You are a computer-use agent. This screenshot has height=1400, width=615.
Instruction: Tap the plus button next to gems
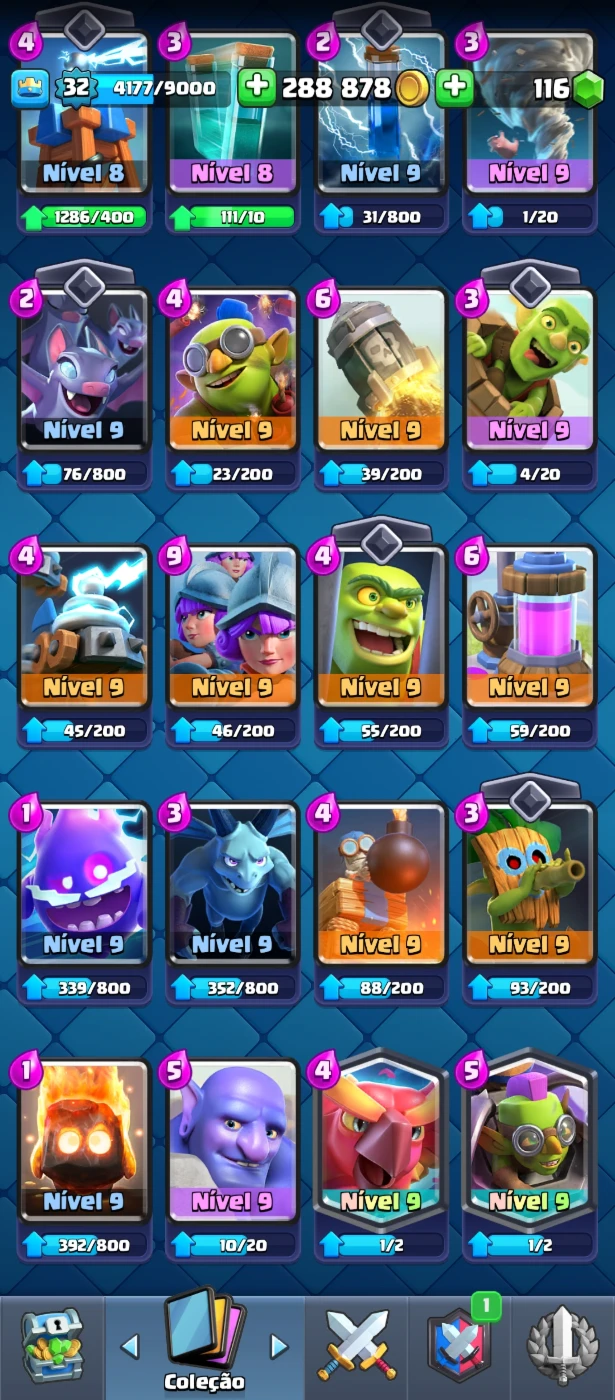(x=454, y=88)
